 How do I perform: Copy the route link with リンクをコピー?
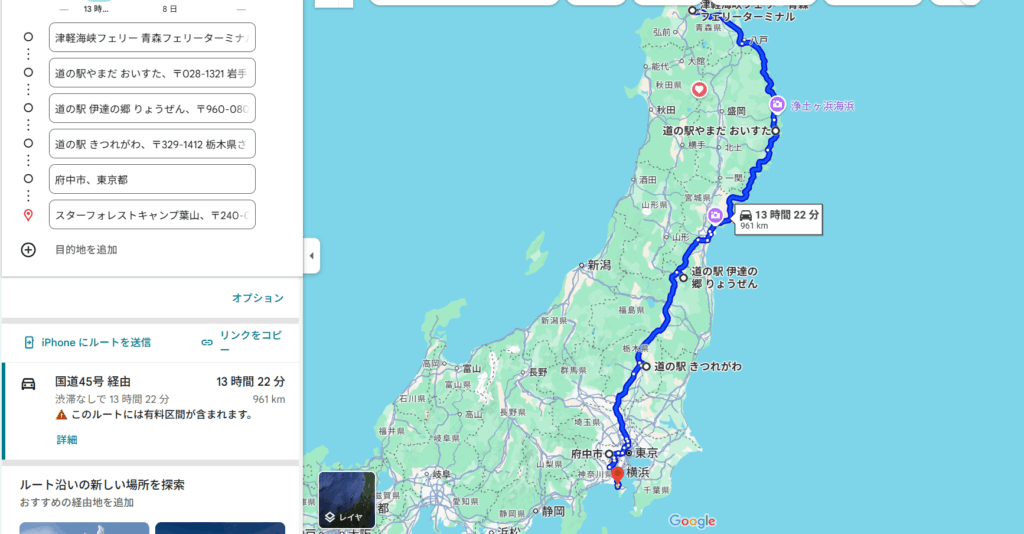click(x=249, y=342)
